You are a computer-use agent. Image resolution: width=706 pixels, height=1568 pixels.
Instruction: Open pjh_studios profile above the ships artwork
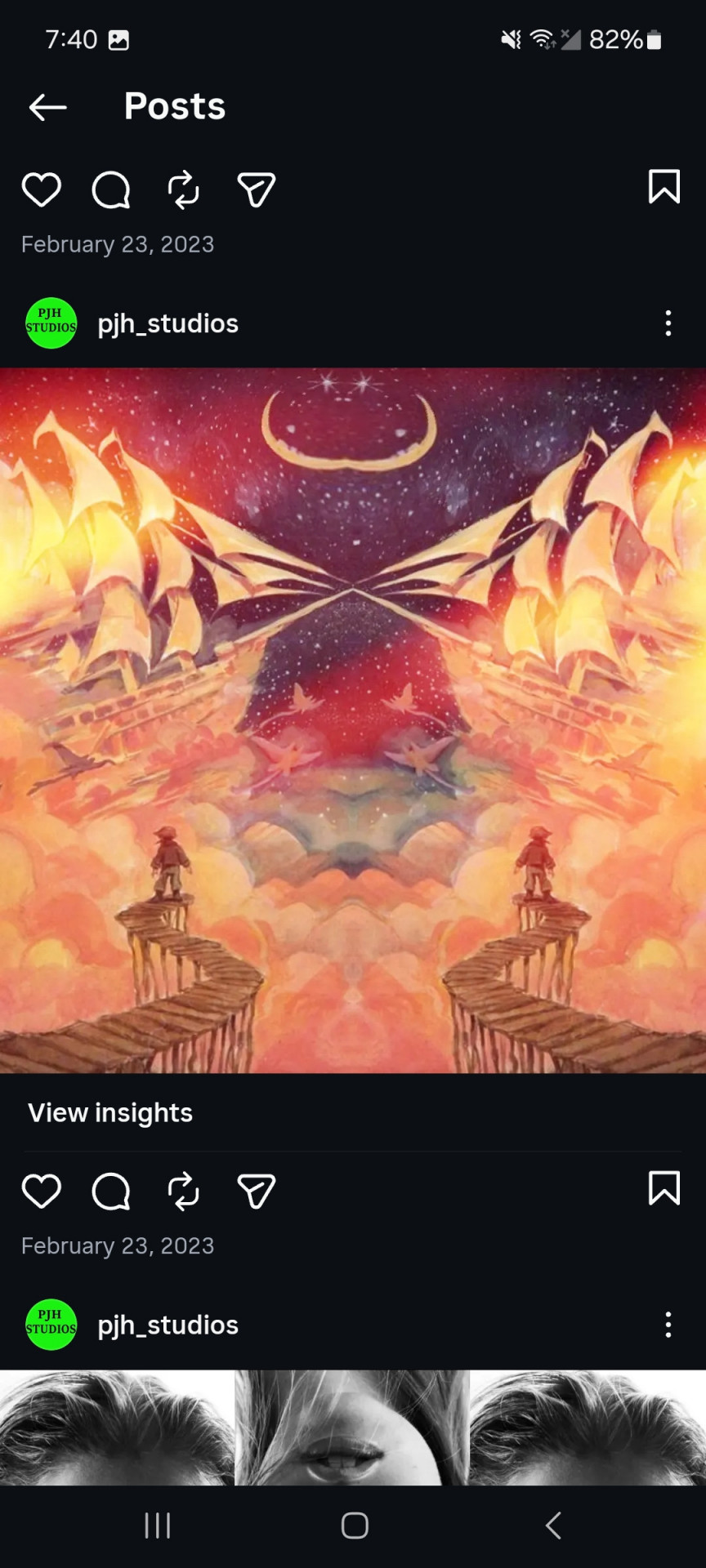click(x=168, y=323)
